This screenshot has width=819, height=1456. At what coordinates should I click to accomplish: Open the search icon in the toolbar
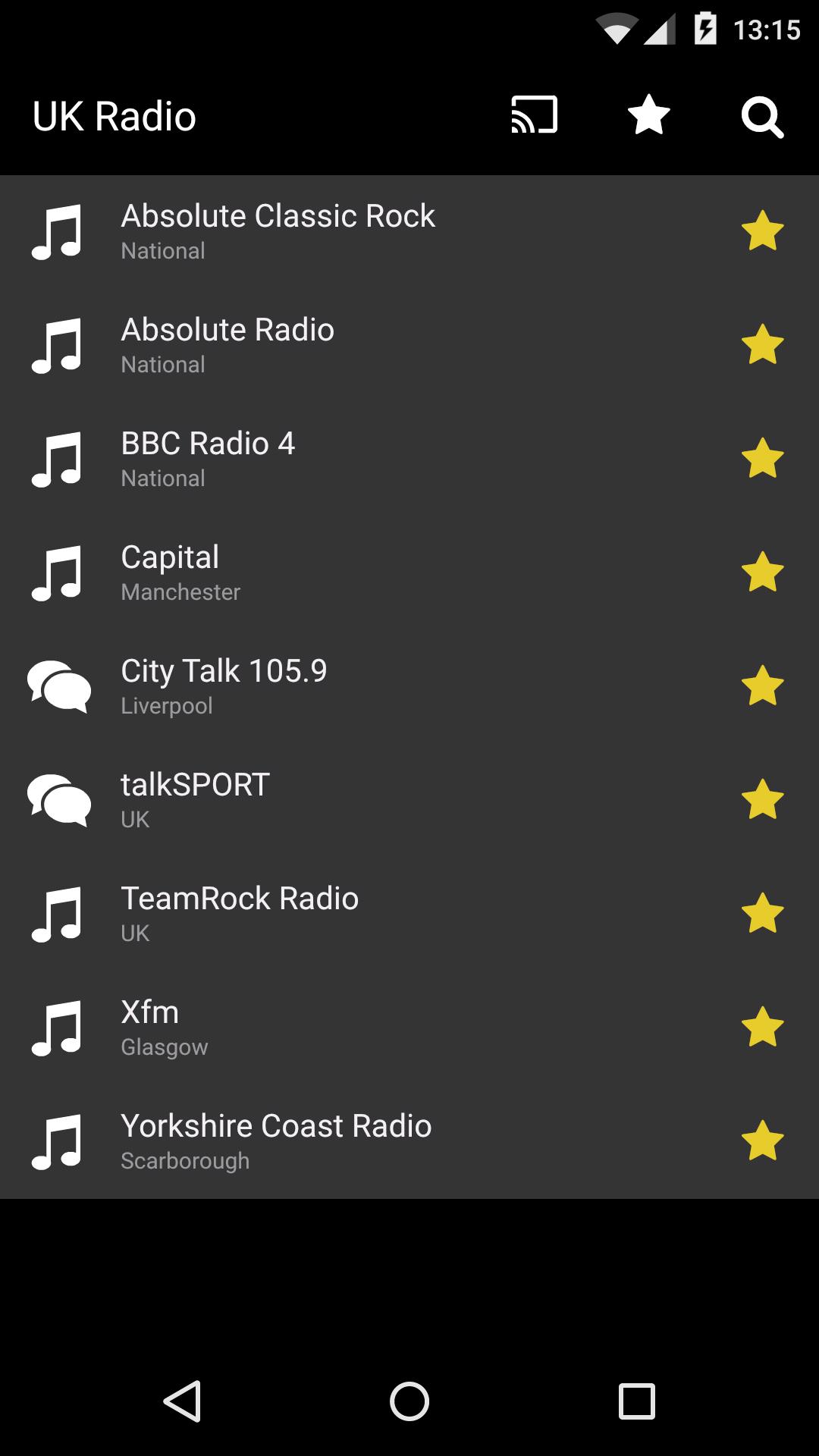pos(763,115)
